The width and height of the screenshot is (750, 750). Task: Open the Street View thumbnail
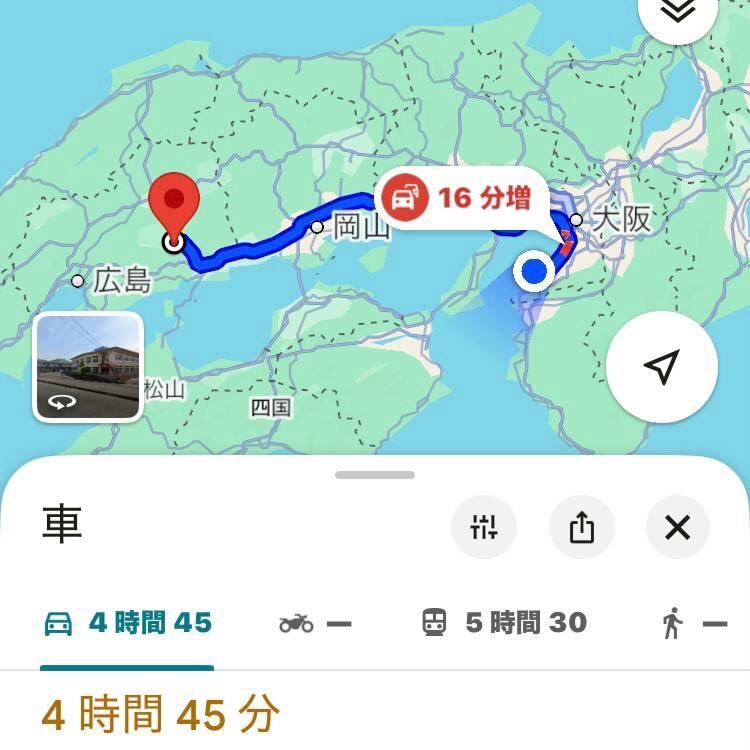point(88,367)
